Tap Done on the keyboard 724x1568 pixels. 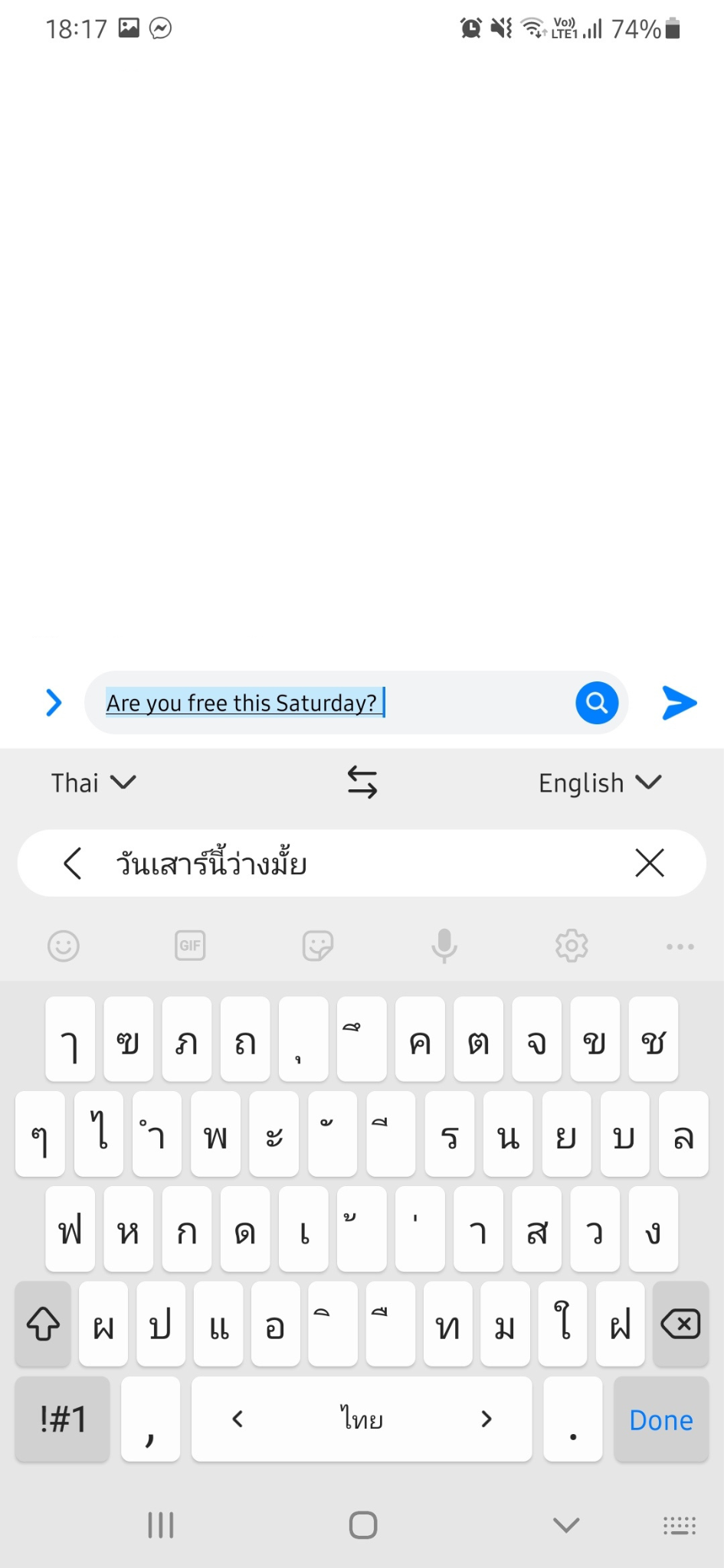(660, 1420)
